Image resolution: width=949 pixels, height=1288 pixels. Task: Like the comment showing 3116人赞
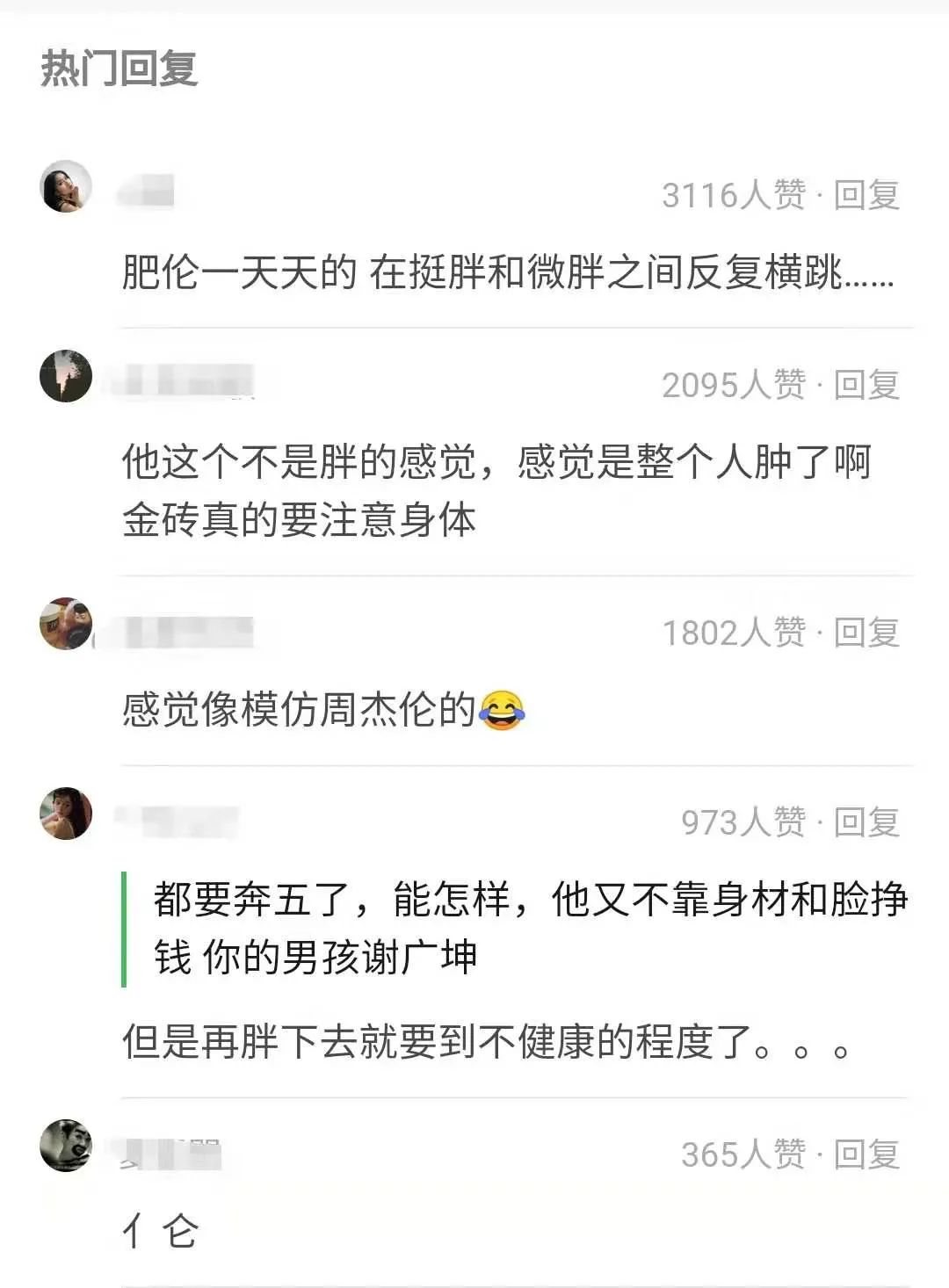734,195
